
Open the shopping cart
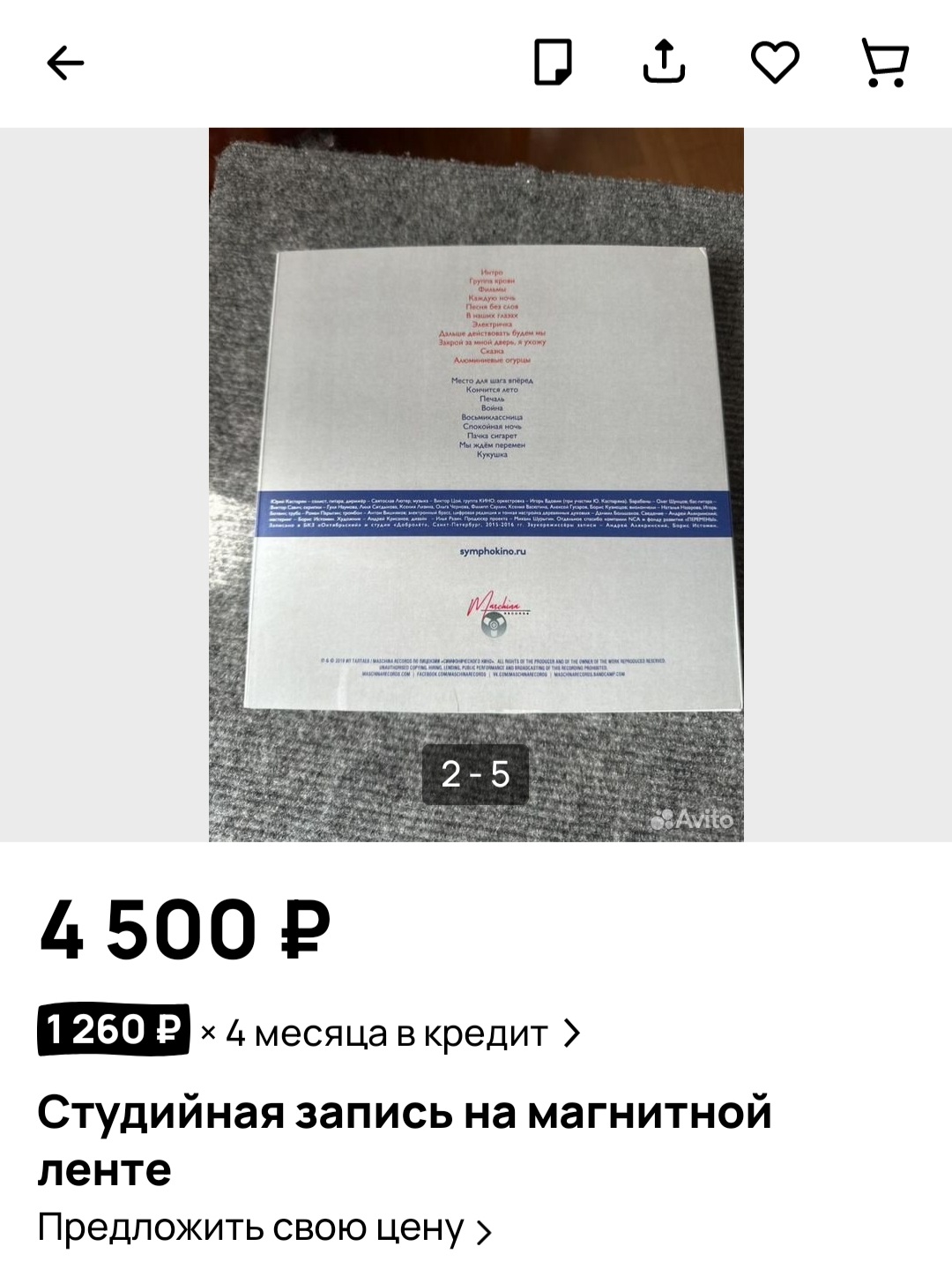[x=884, y=63]
